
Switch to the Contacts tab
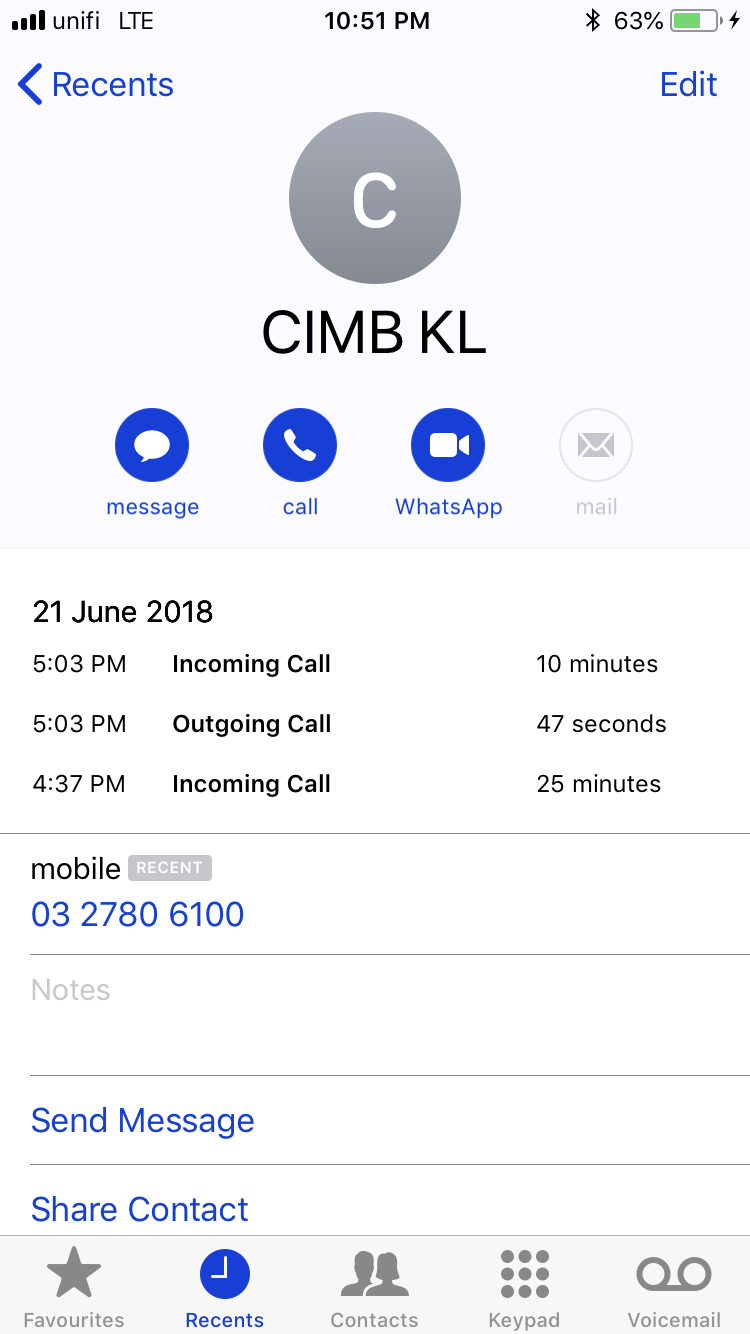click(375, 1288)
